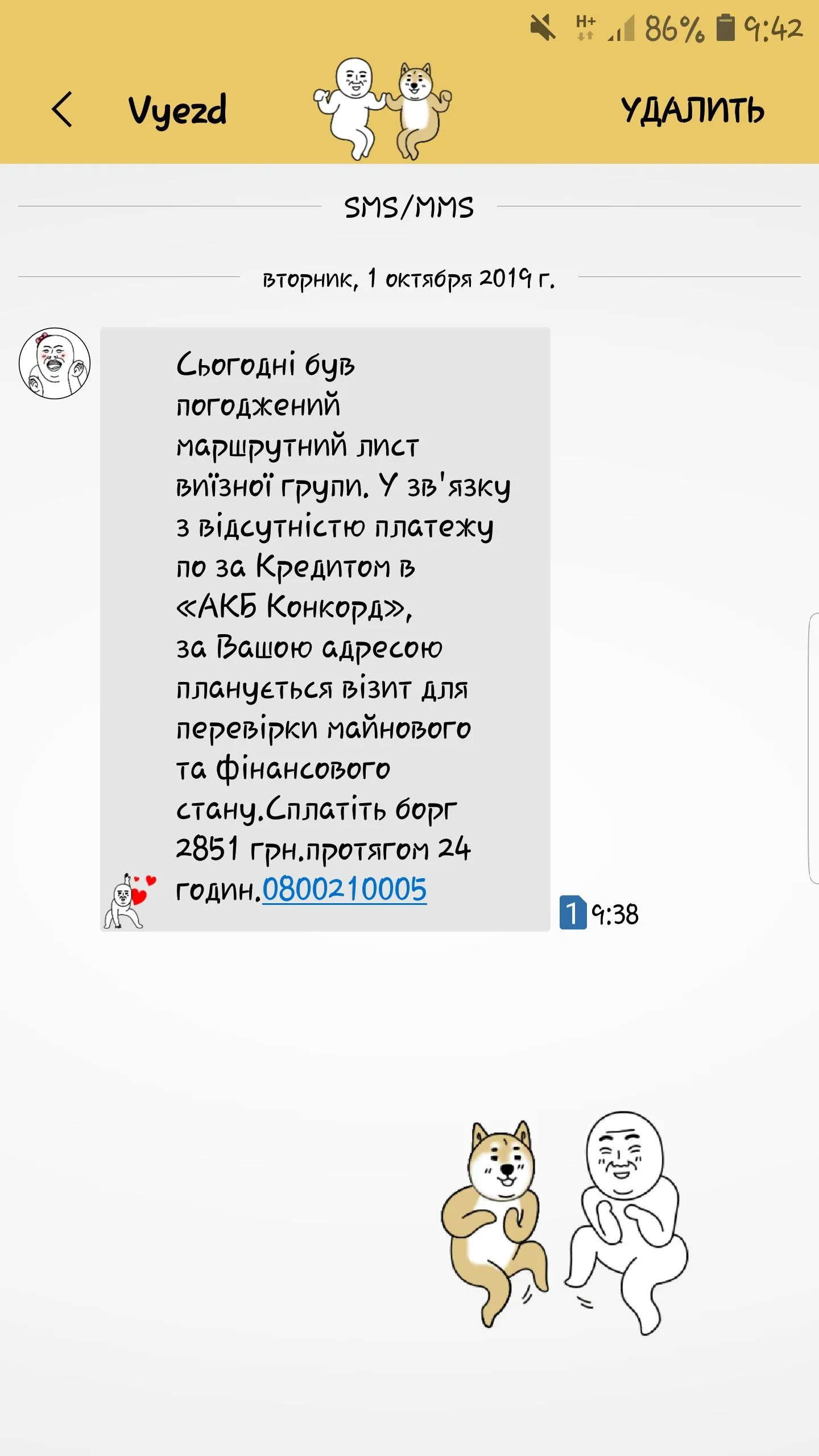Go back from the Vyezd conversation

63,109
